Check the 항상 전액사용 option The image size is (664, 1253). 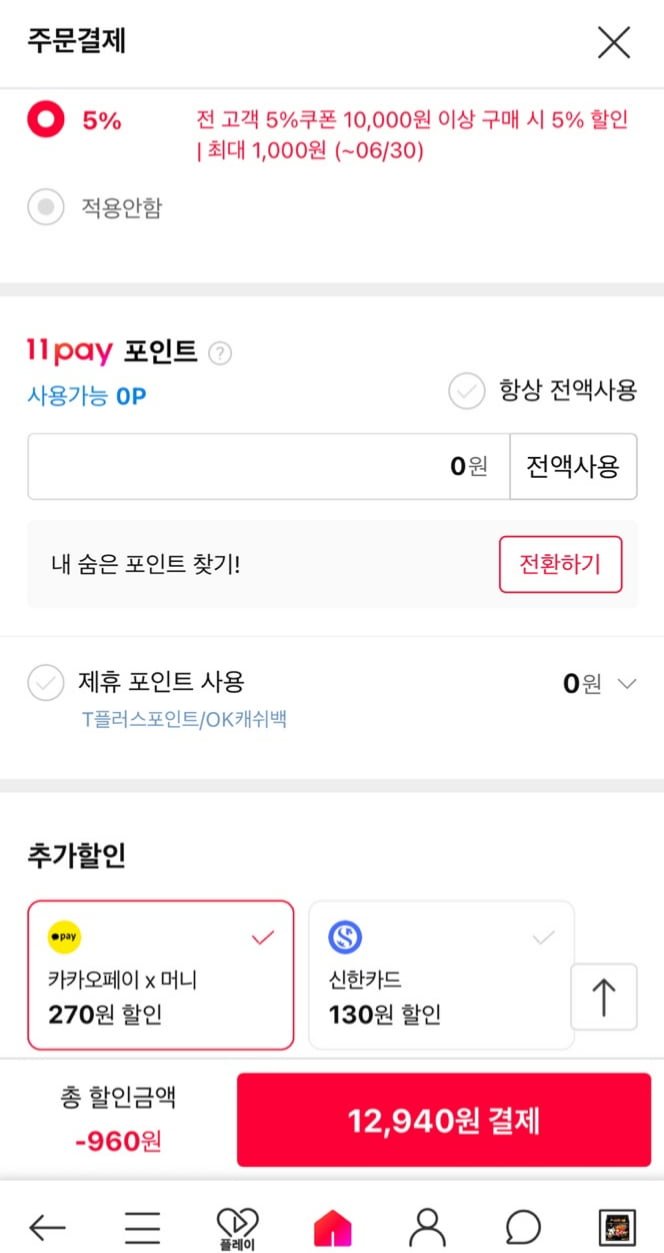466,391
